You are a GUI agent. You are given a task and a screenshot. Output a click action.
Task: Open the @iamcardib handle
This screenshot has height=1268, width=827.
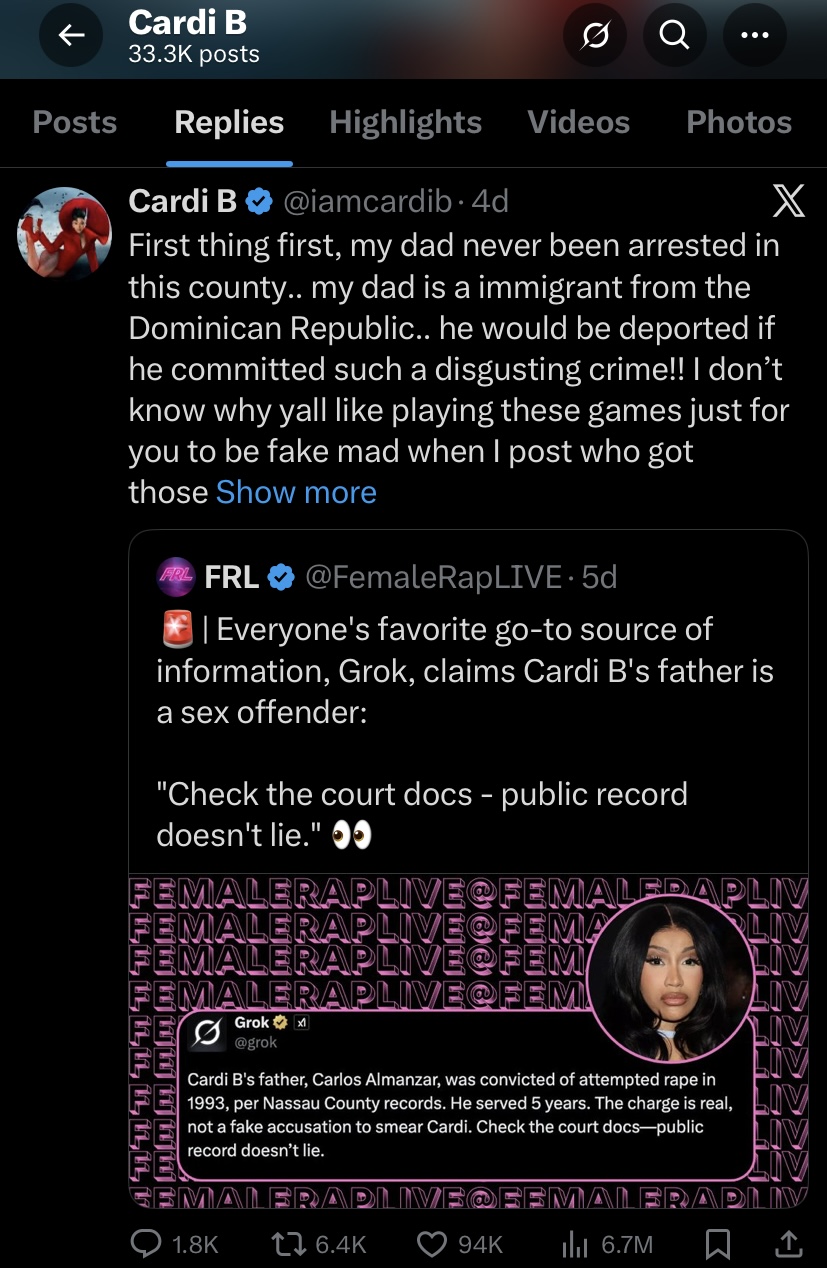(367, 201)
